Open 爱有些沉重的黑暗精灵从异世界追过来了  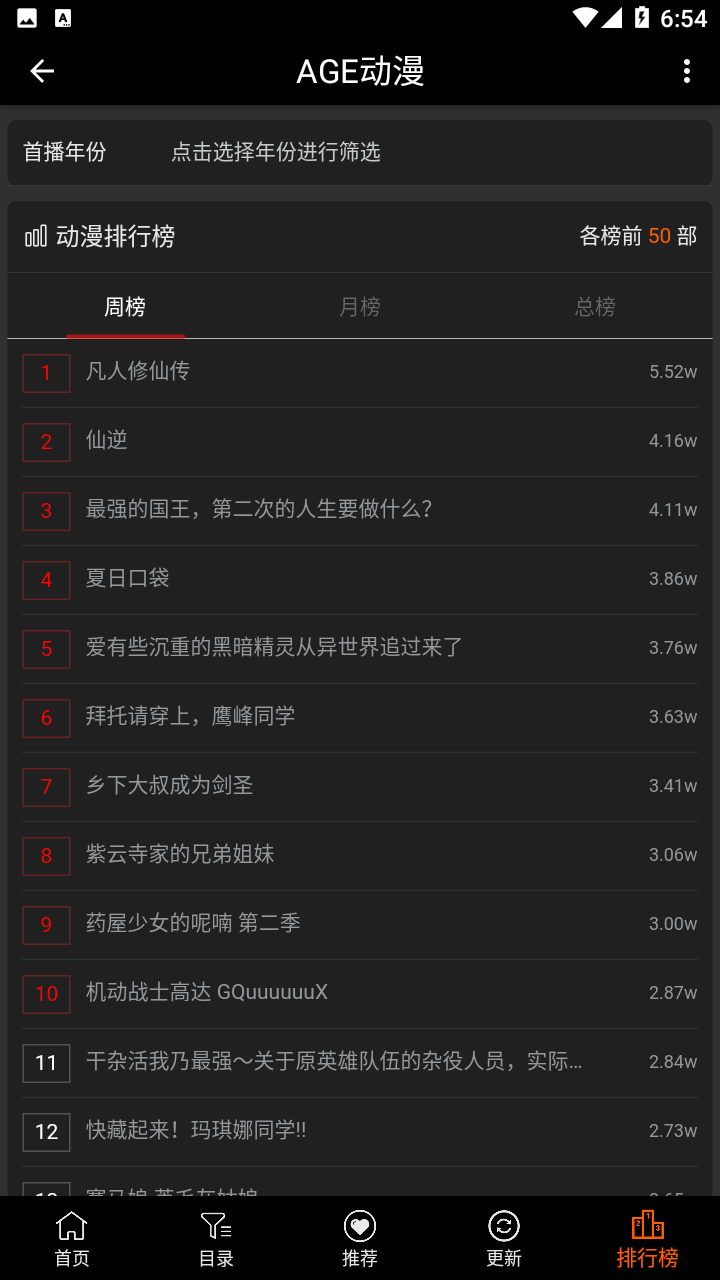point(360,649)
